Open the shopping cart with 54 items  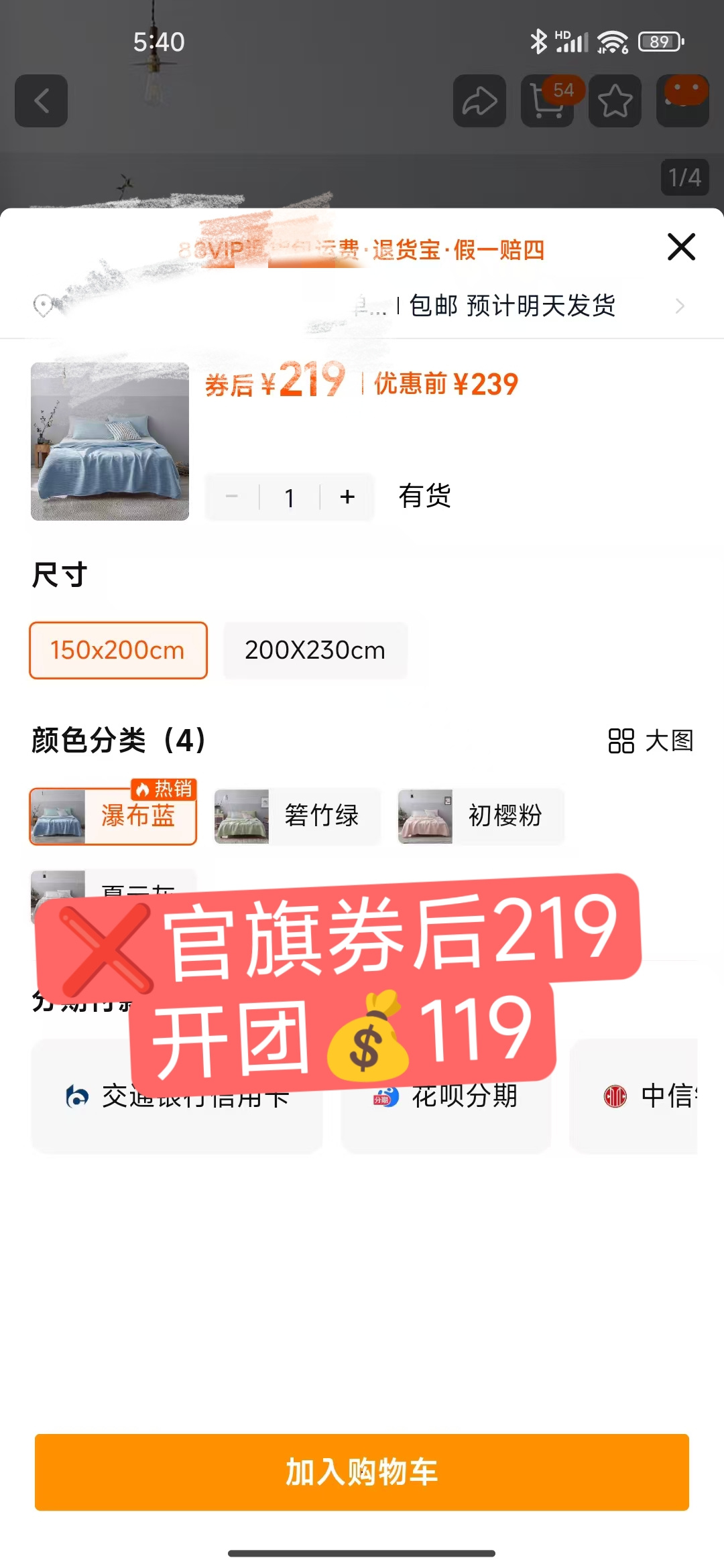pyautogui.click(x=548, y=101)
